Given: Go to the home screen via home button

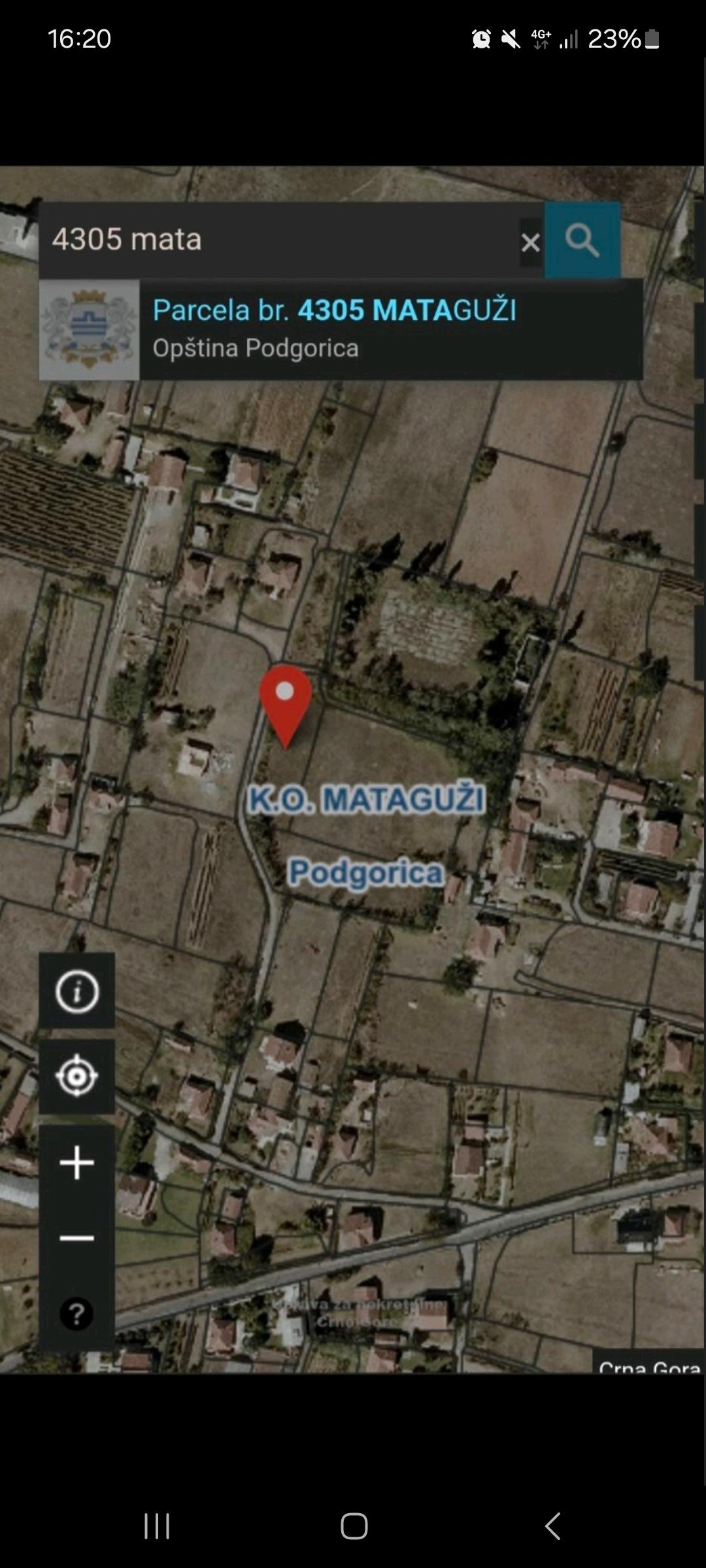Looking at the screenshot, I should point(354,1526).
